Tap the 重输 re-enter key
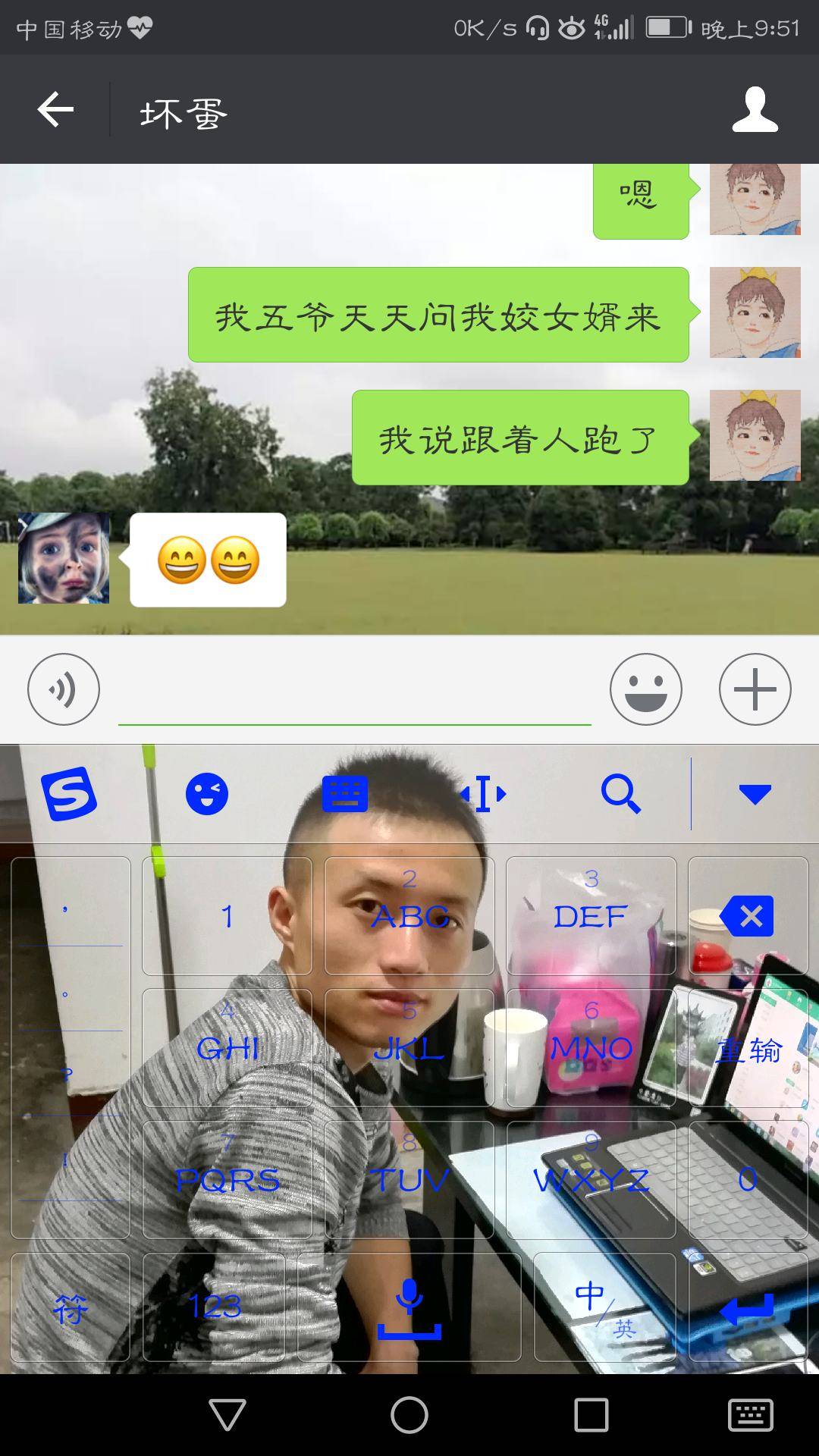Image resolution: width=819 pixels, height=1456 pixels. [748, 1050]
